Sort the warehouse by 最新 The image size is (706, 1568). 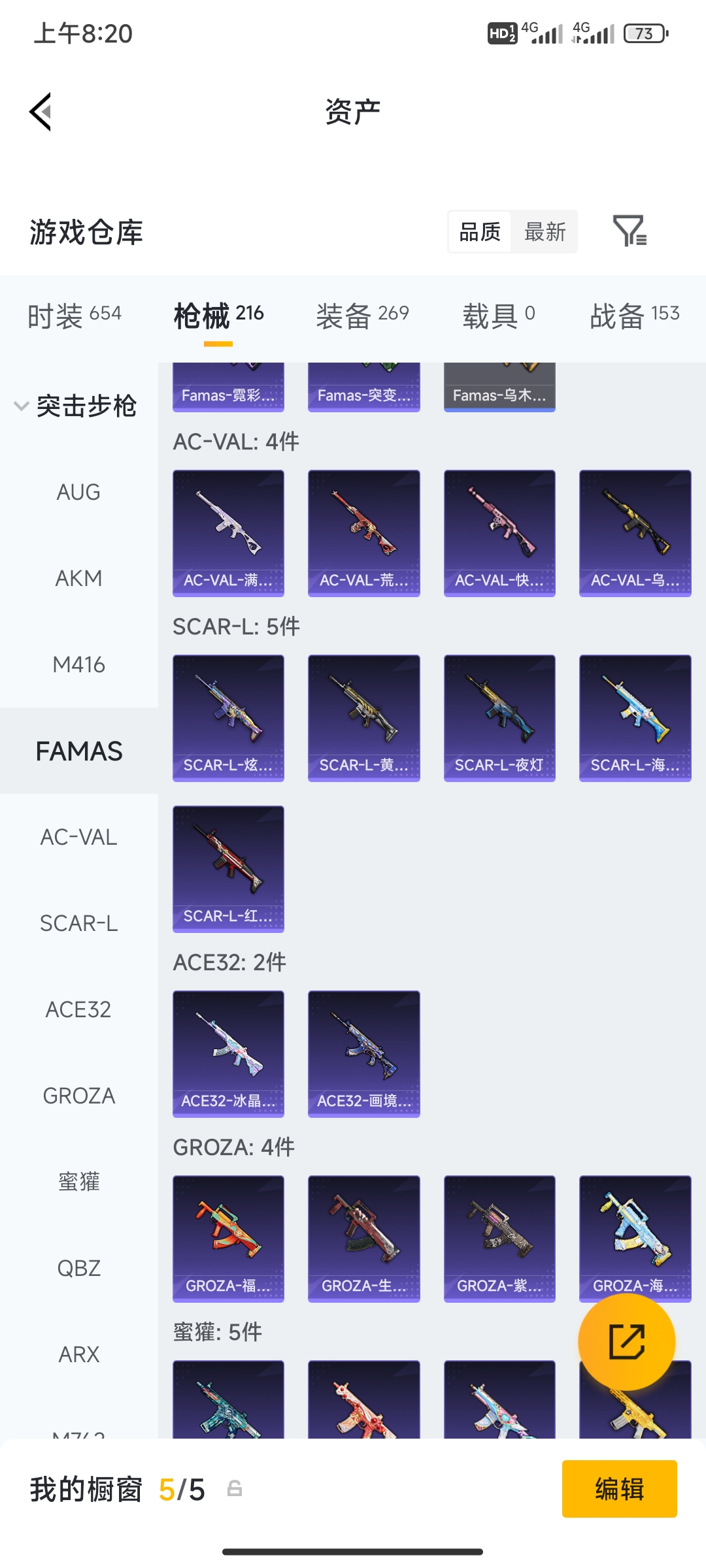click(x=545, y=232)
